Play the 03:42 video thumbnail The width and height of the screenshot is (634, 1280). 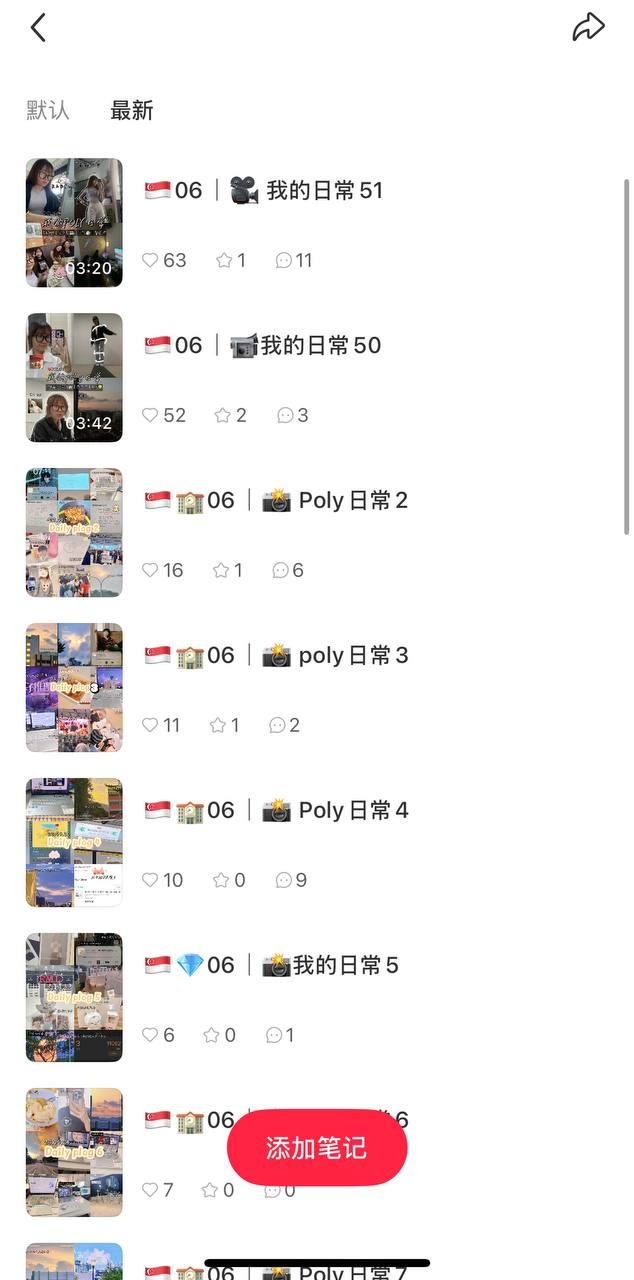[x=74, y=378]
